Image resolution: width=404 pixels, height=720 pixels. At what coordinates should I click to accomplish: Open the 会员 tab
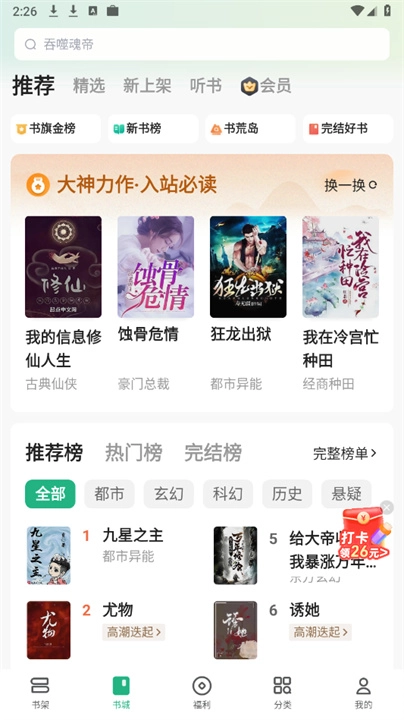coord(266,86)
